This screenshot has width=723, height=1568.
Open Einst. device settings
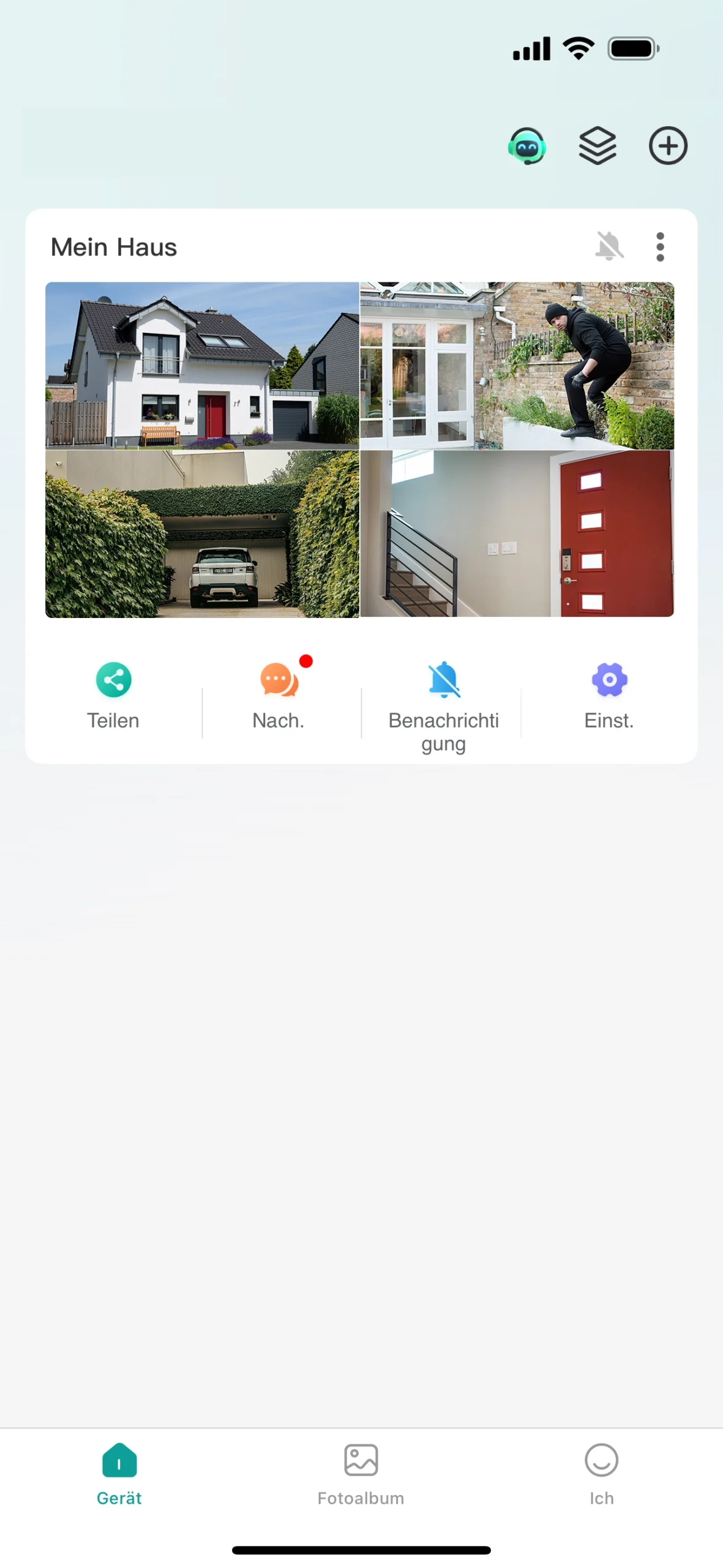pyautogui.click(x=609, y=696)
